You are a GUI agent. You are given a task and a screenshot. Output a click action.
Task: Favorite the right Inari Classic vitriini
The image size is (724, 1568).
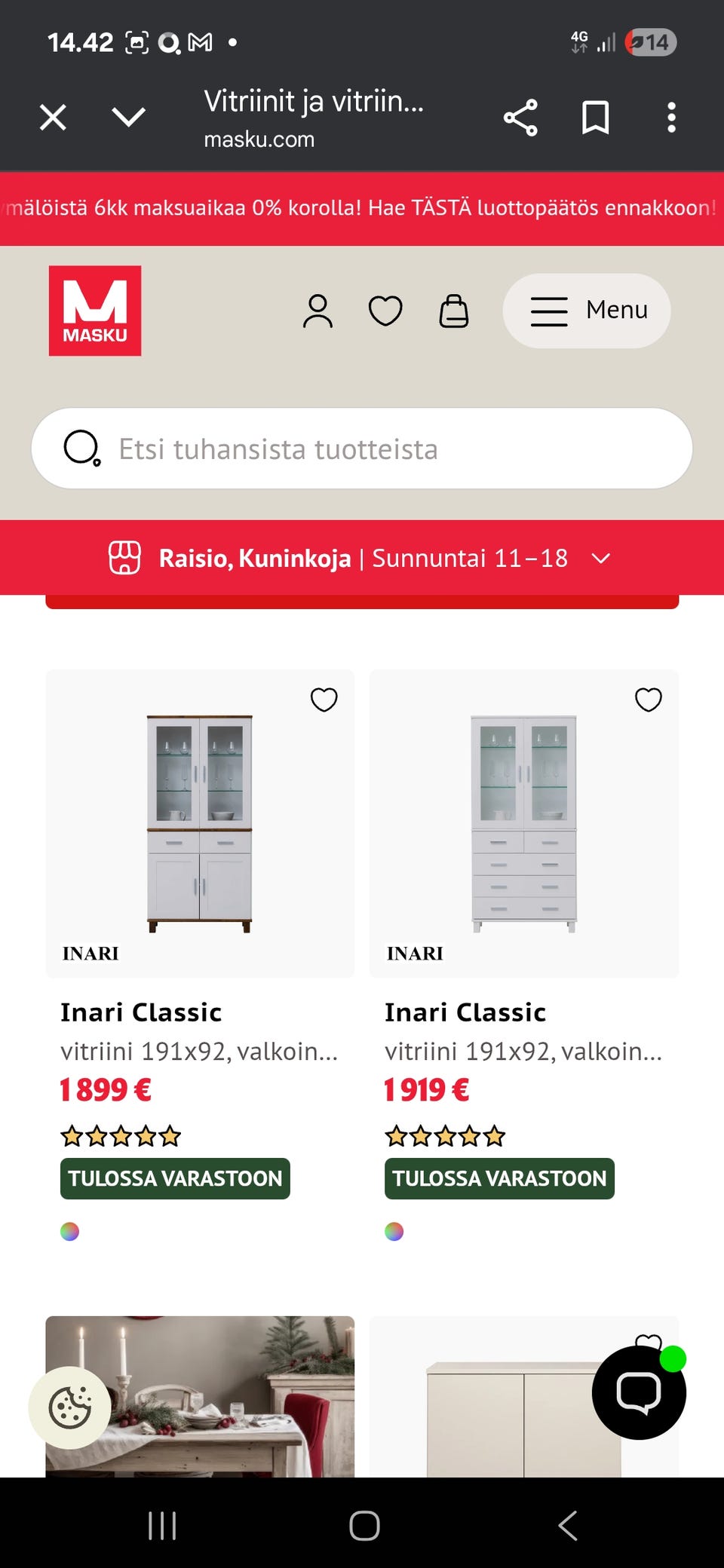[x=647, y=700]
